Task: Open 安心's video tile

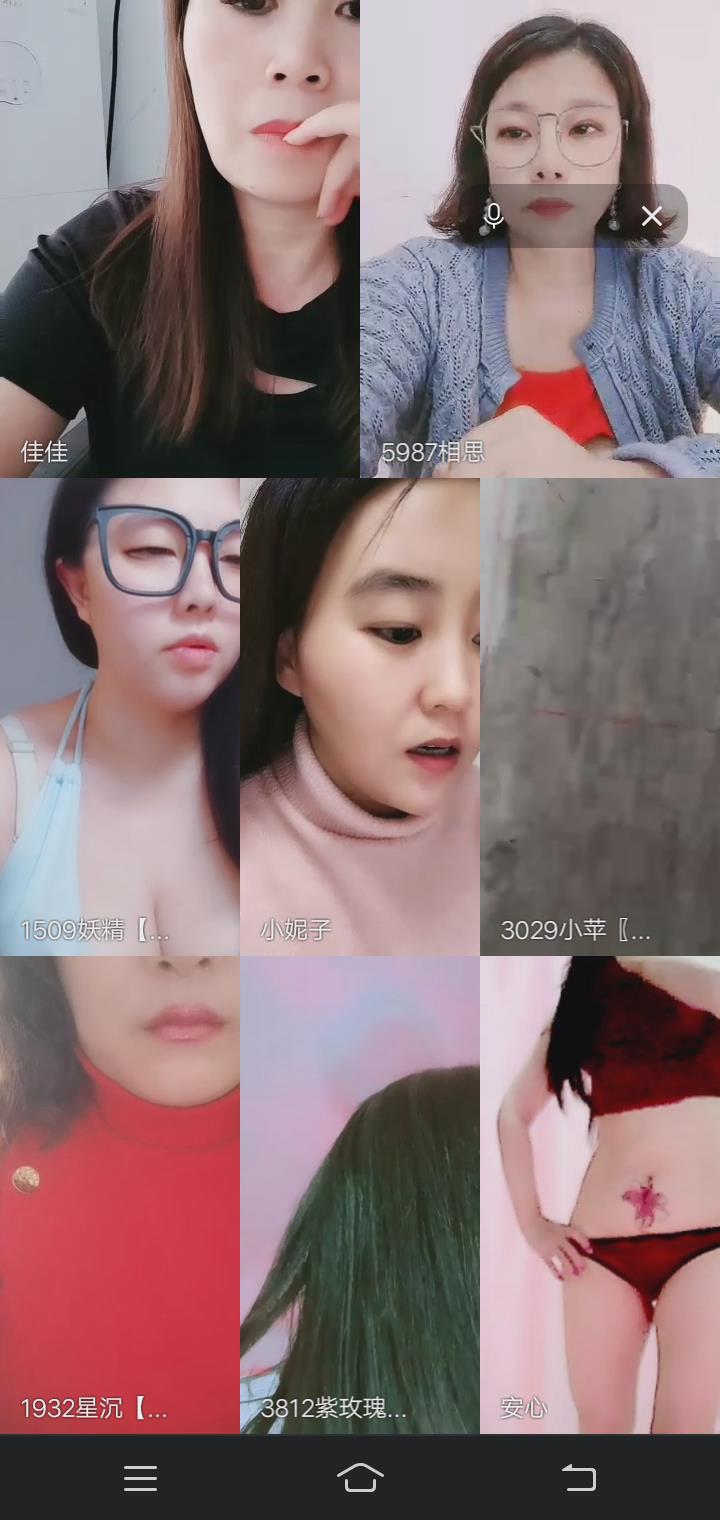Action: (x=600, y=1194)
